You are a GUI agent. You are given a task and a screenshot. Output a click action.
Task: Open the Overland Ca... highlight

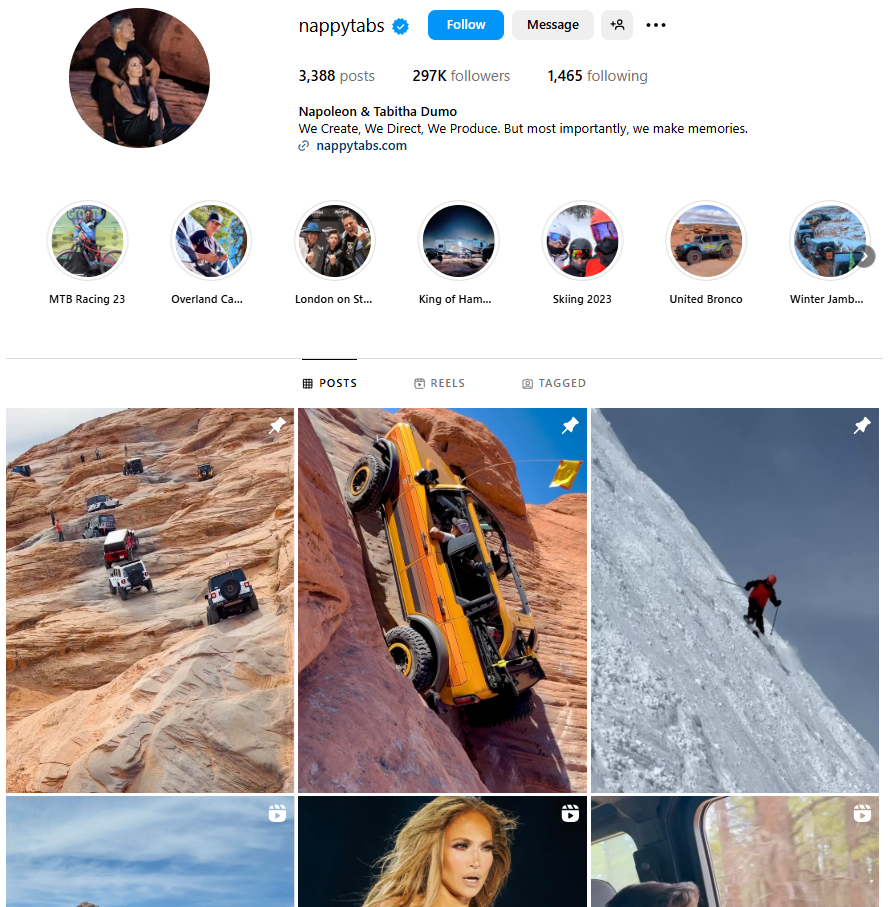[211, 241]
